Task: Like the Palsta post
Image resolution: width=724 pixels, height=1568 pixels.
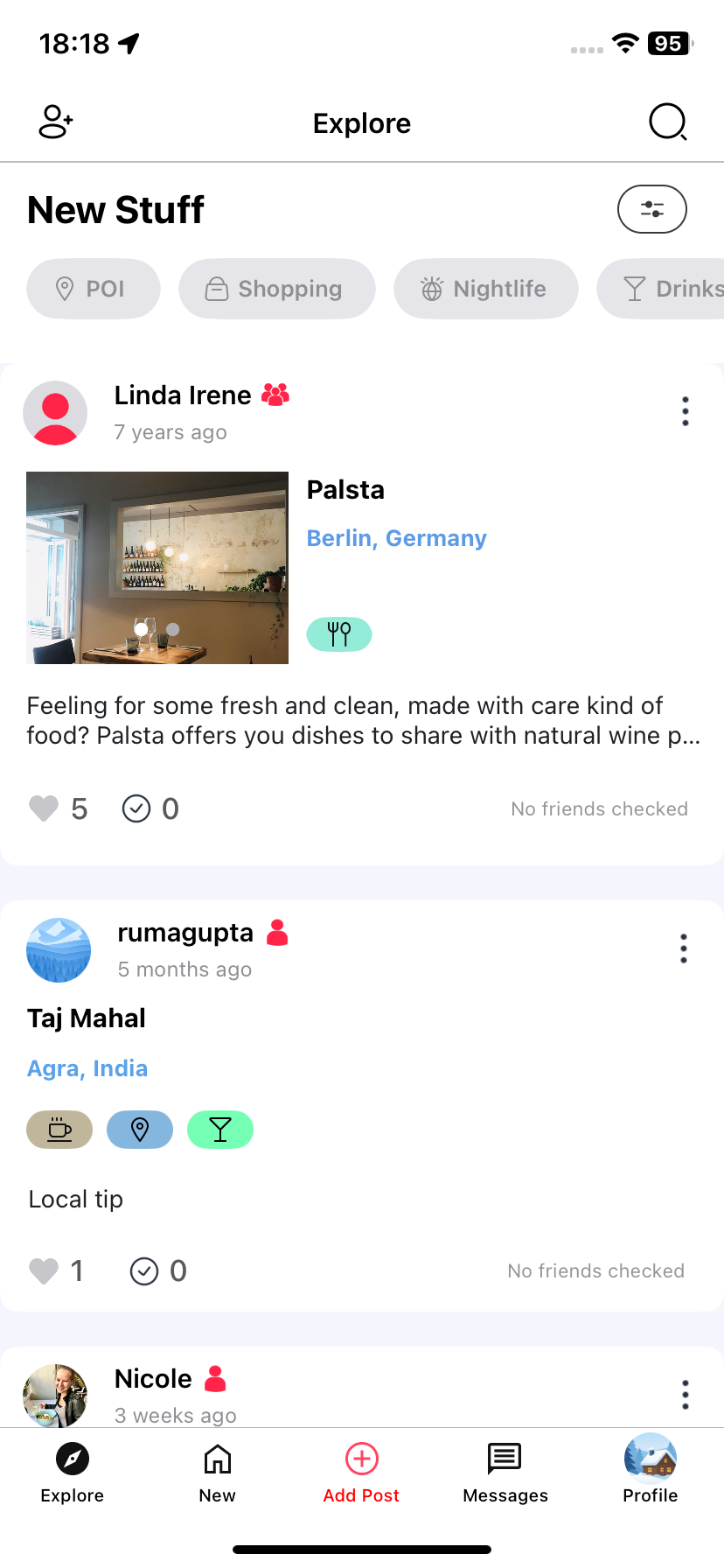Action: click(44, 808)
